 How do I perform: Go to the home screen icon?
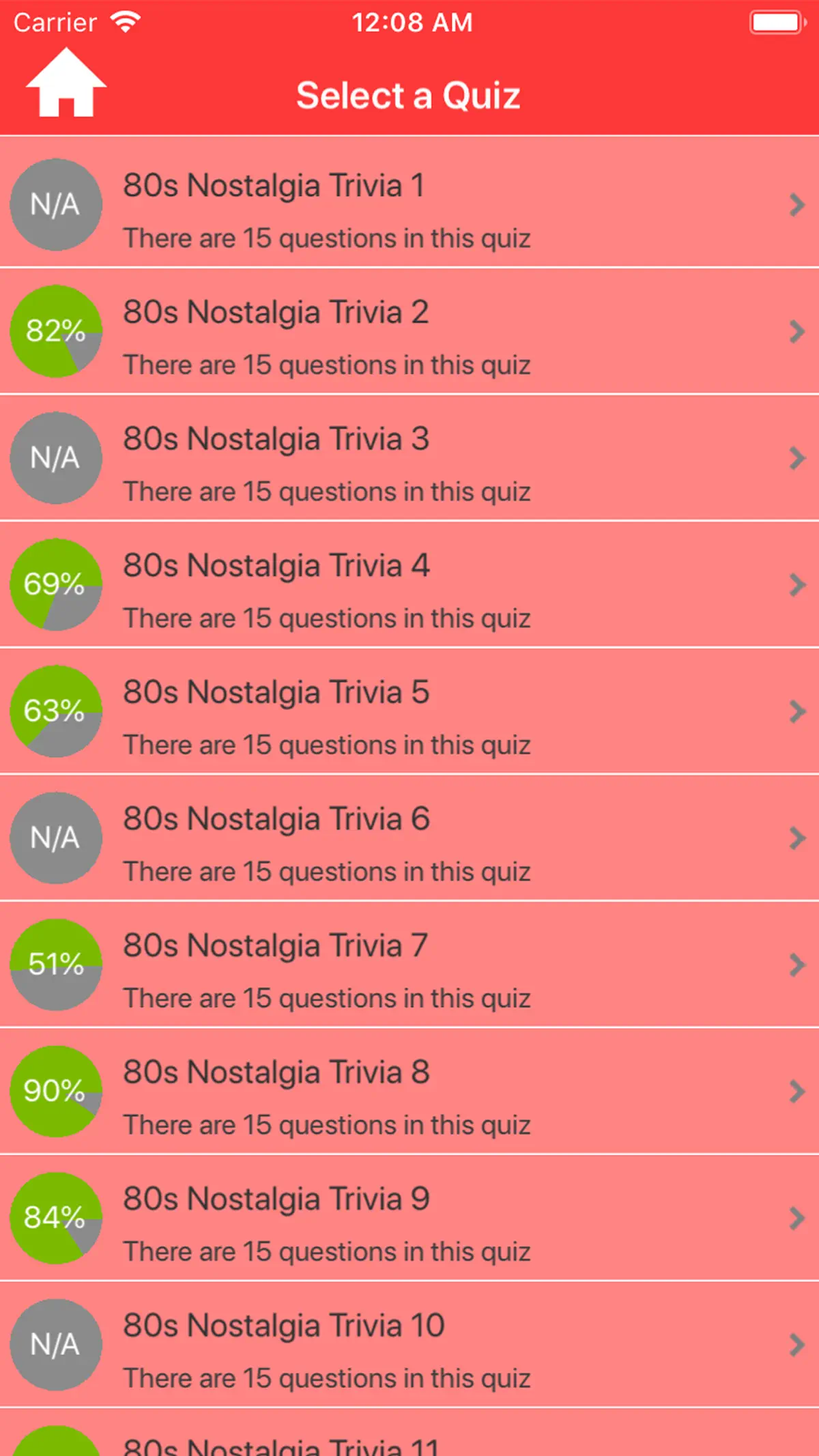point(66,82)
